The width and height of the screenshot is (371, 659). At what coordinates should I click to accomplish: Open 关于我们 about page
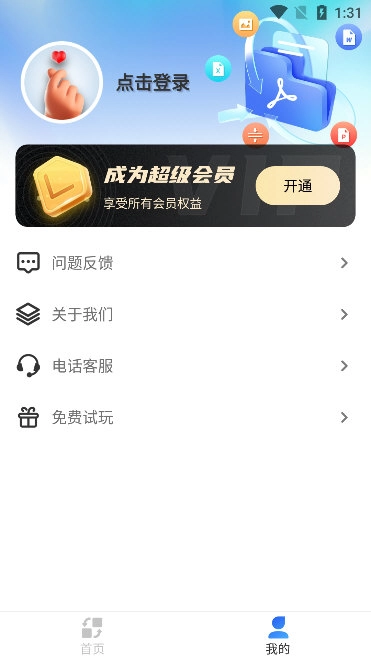point(185,314)
